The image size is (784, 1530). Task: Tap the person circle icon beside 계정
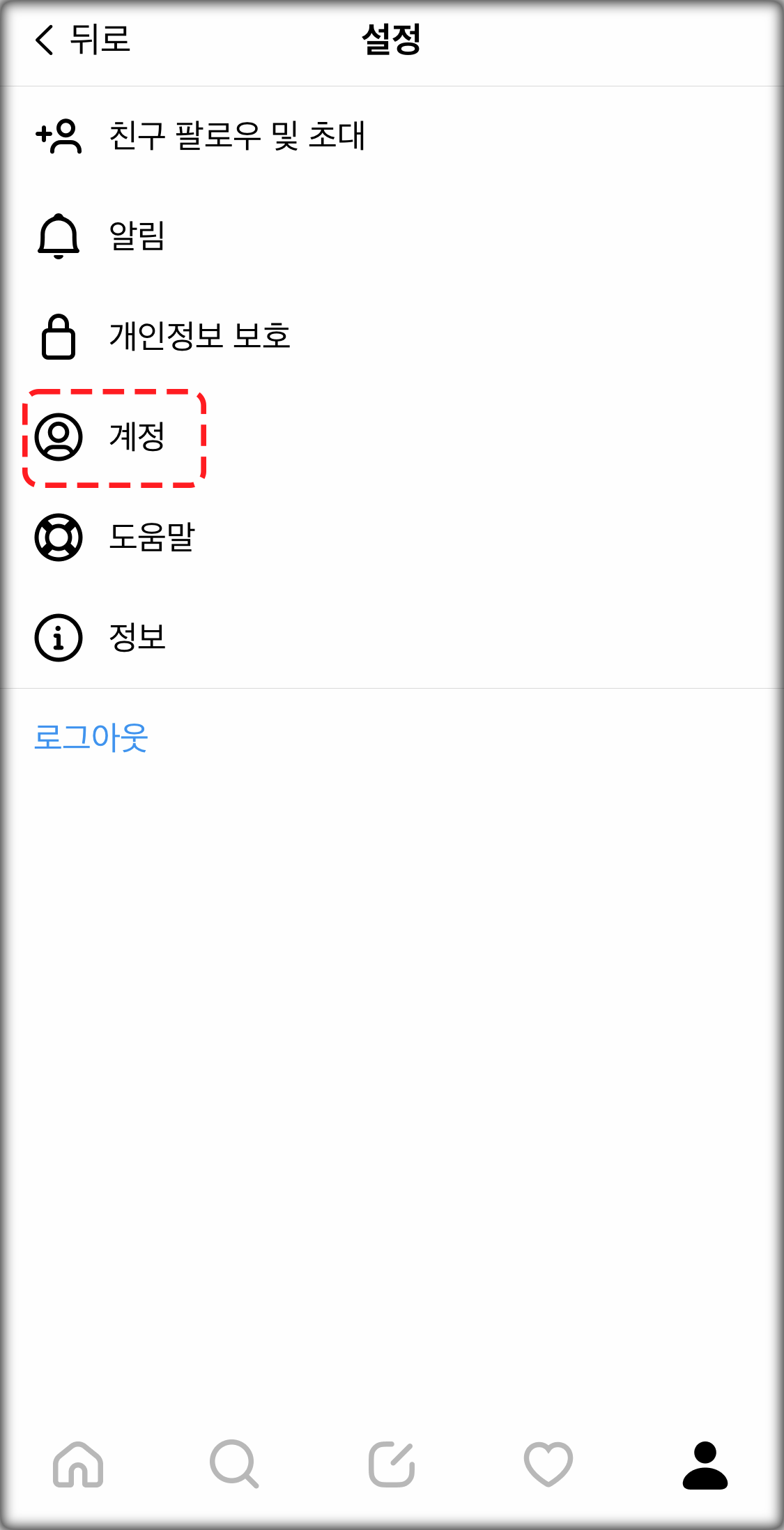60,438
